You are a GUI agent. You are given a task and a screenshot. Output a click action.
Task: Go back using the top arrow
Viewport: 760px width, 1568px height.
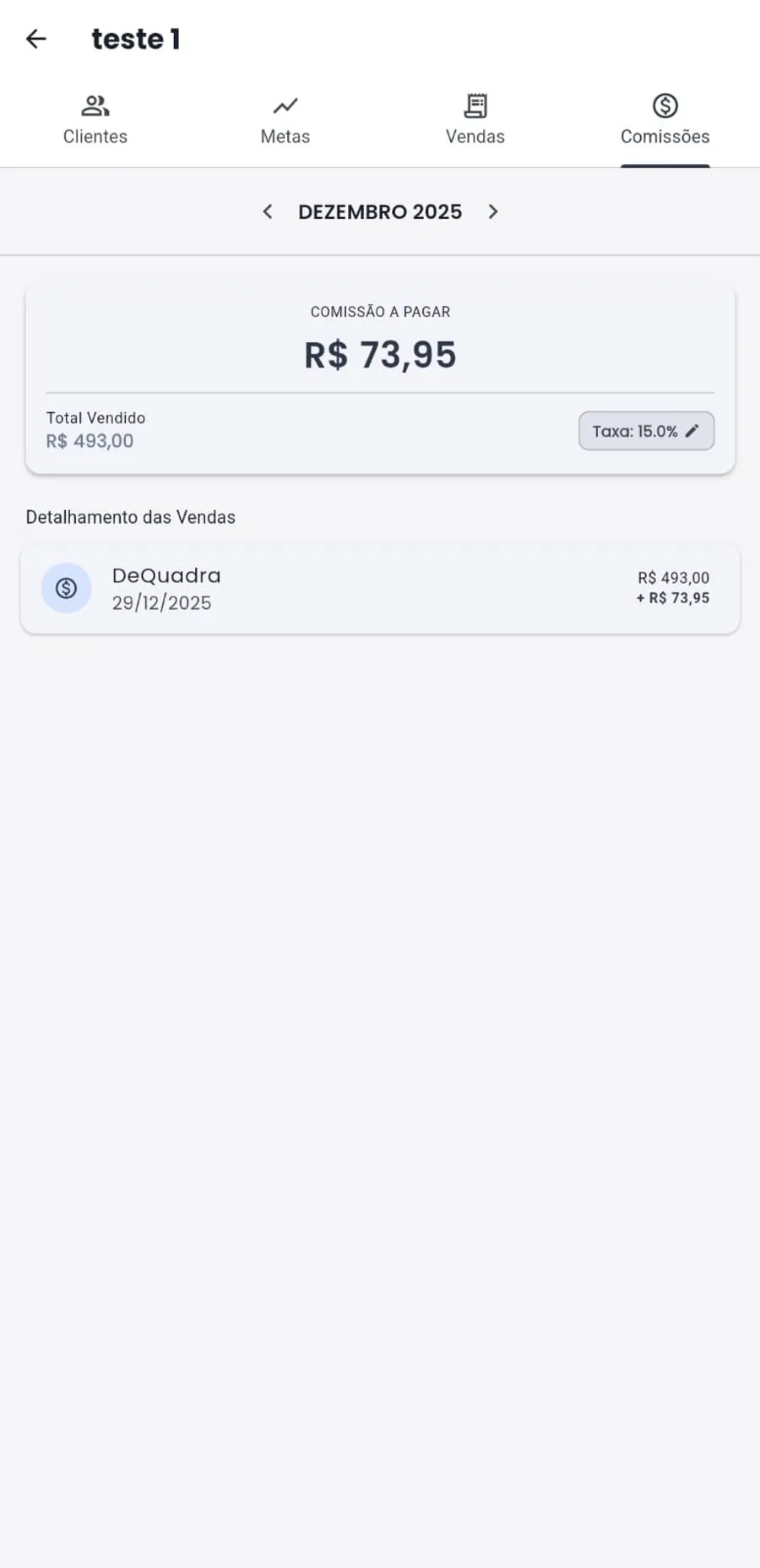coord(36,39)
